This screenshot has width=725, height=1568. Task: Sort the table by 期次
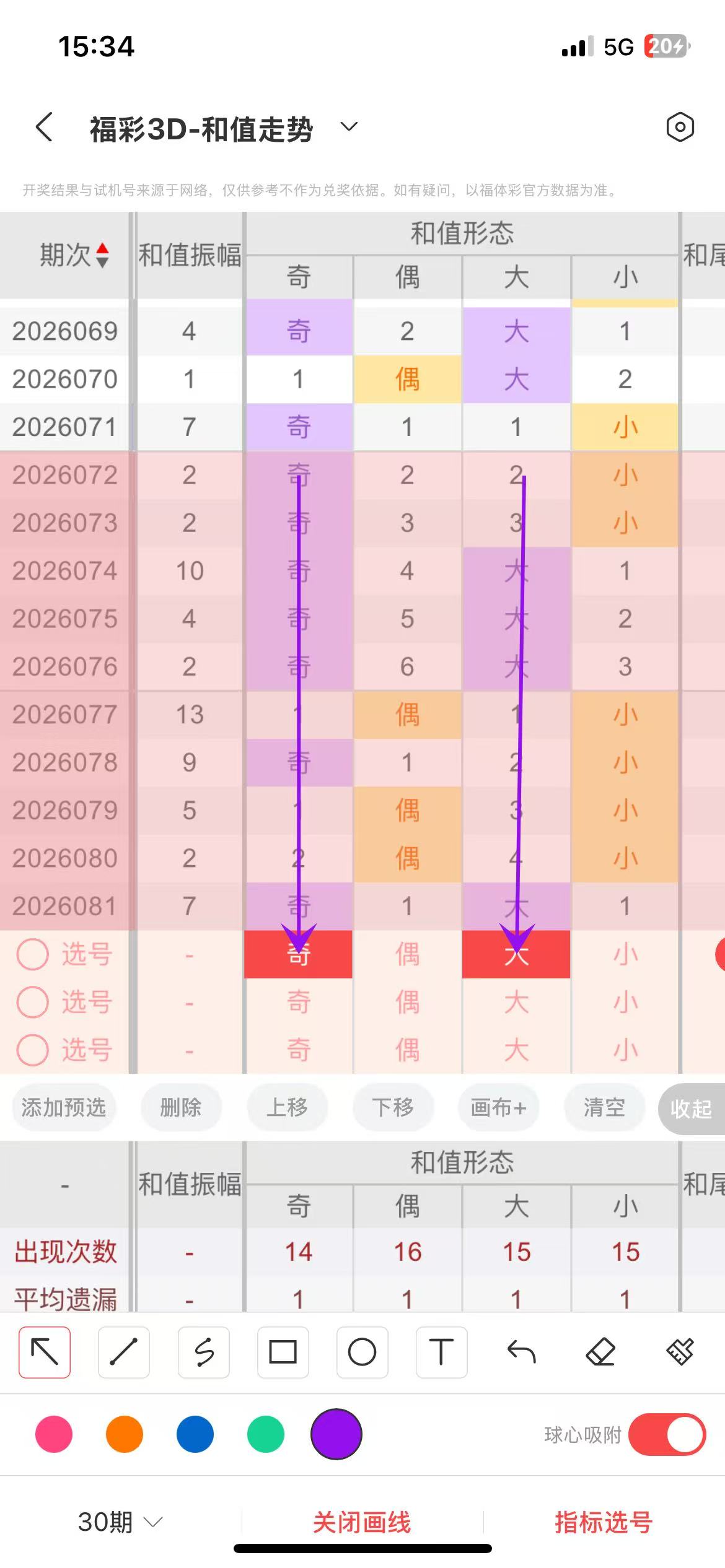tap(74, 255)
